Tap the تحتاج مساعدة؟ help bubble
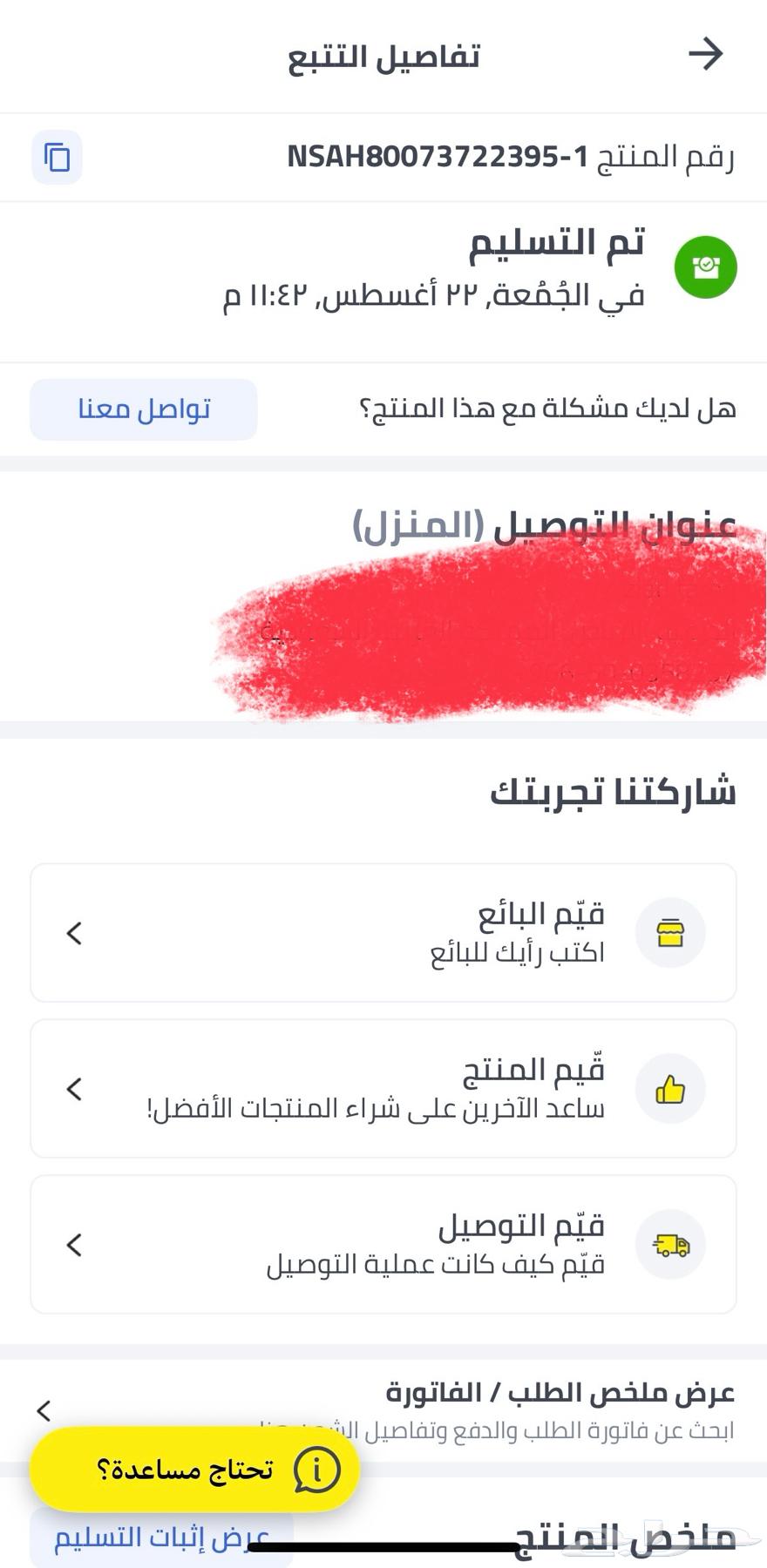The image size is (767, 1568). tap(192, 1470)
